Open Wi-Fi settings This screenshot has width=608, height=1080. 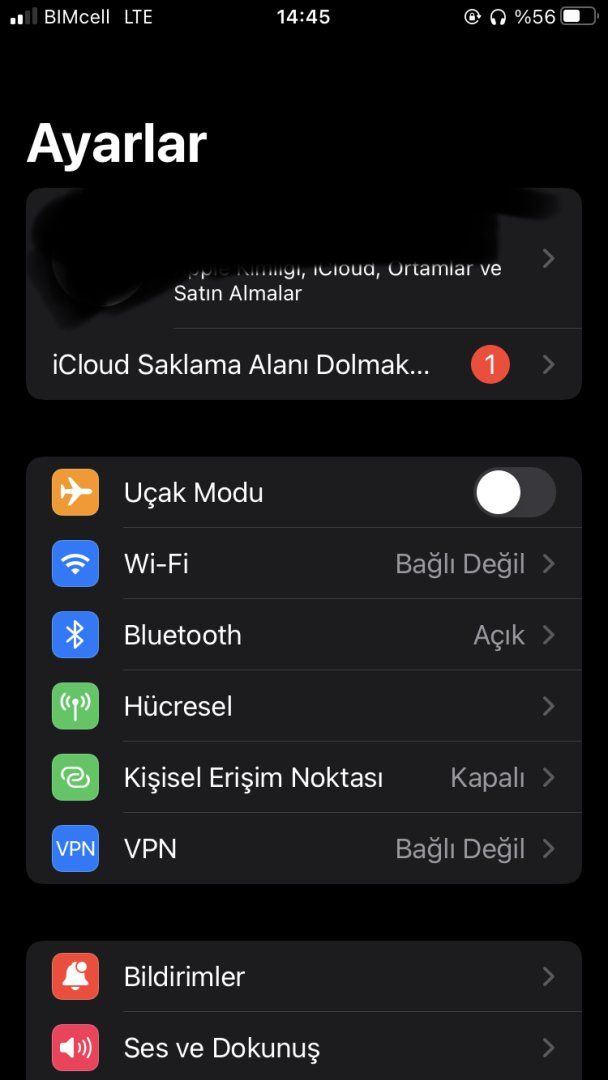coord(304,564)
